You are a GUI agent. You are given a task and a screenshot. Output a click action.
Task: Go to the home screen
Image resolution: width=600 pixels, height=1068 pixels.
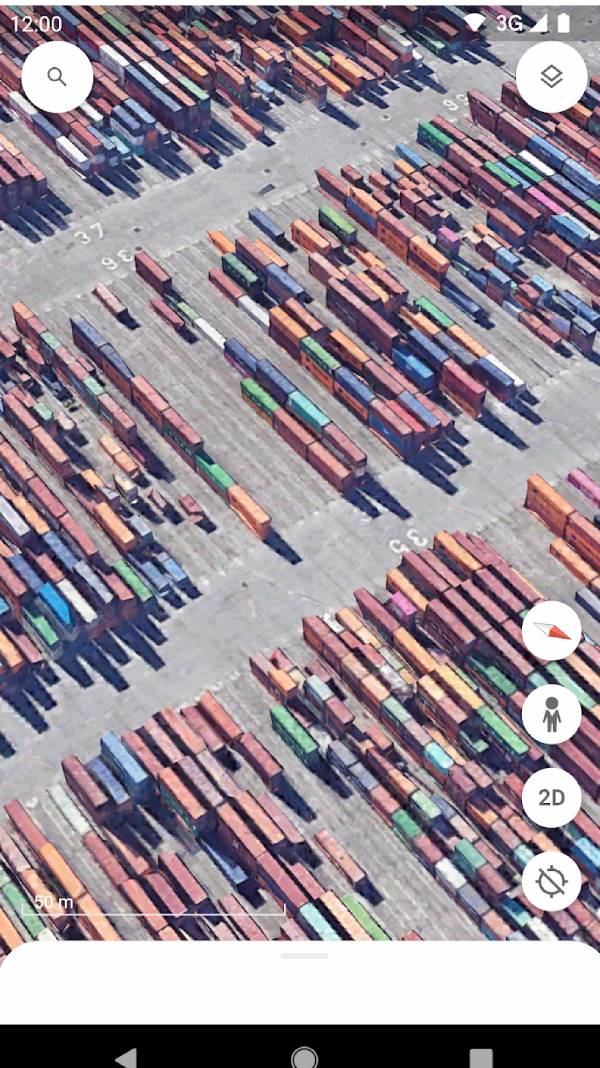304,1056
